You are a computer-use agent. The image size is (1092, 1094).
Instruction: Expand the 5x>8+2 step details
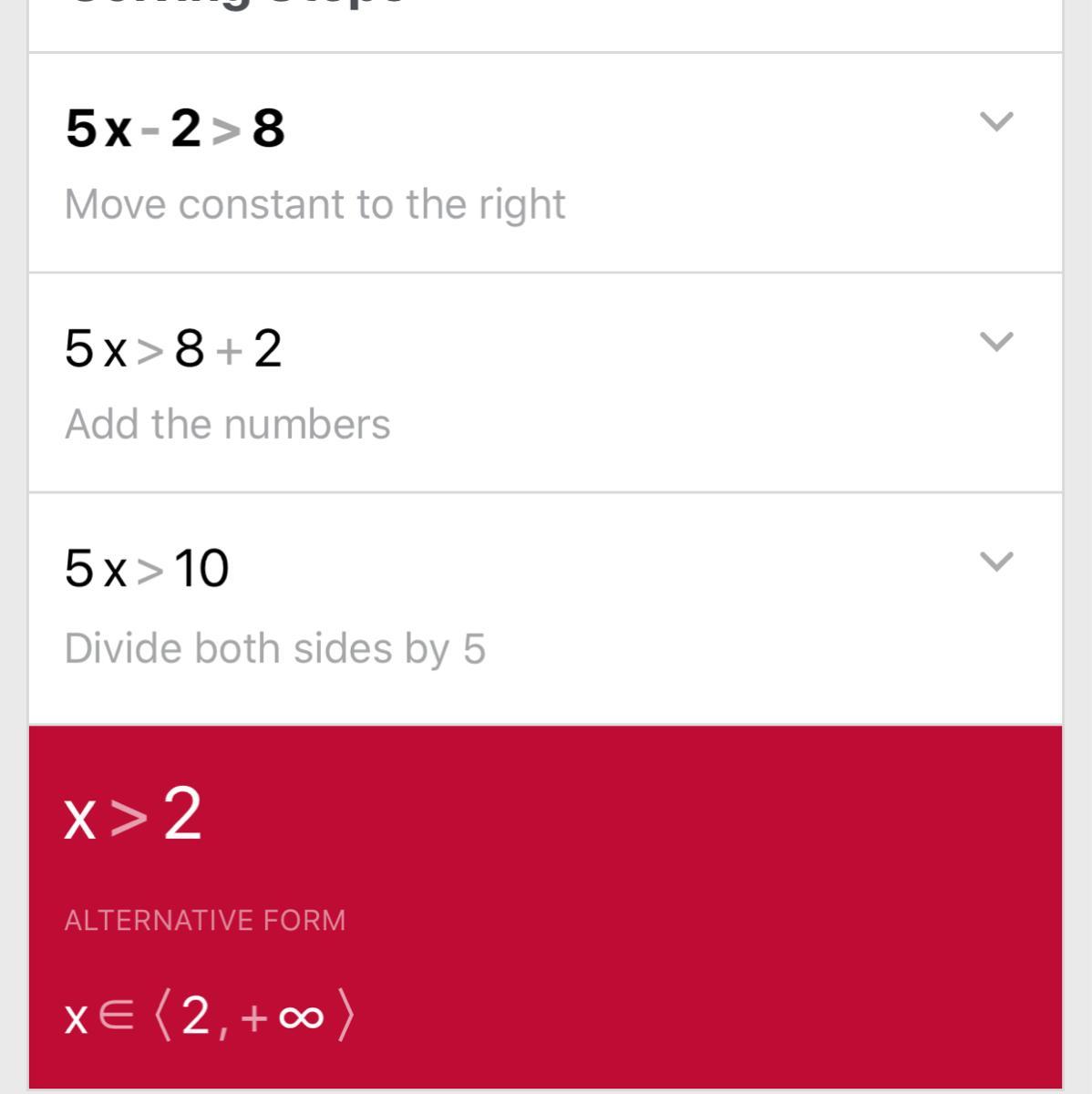[x=995, y=342]
